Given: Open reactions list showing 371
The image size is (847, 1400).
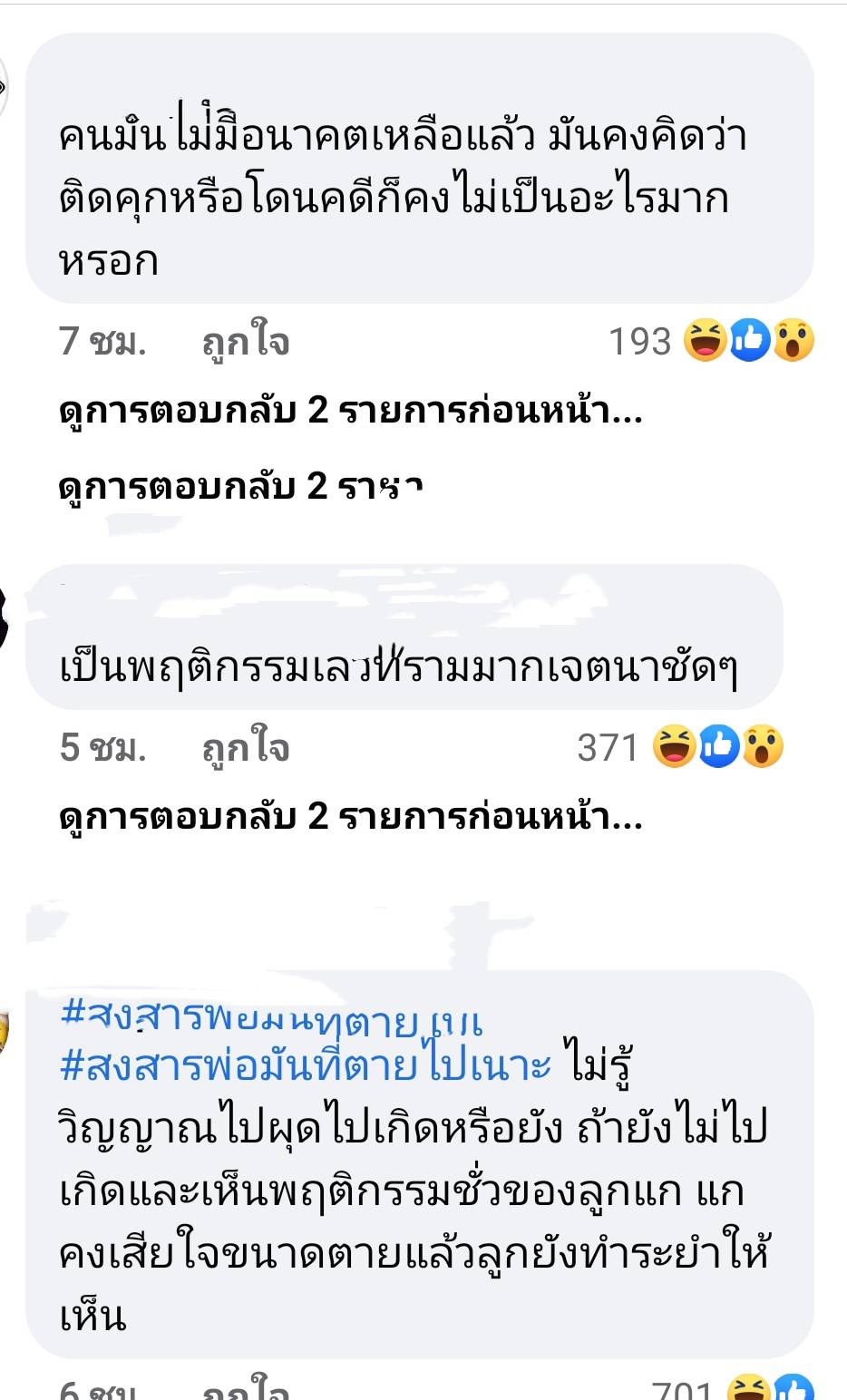Looking at the screenshot, I should [x=680, y=747].
